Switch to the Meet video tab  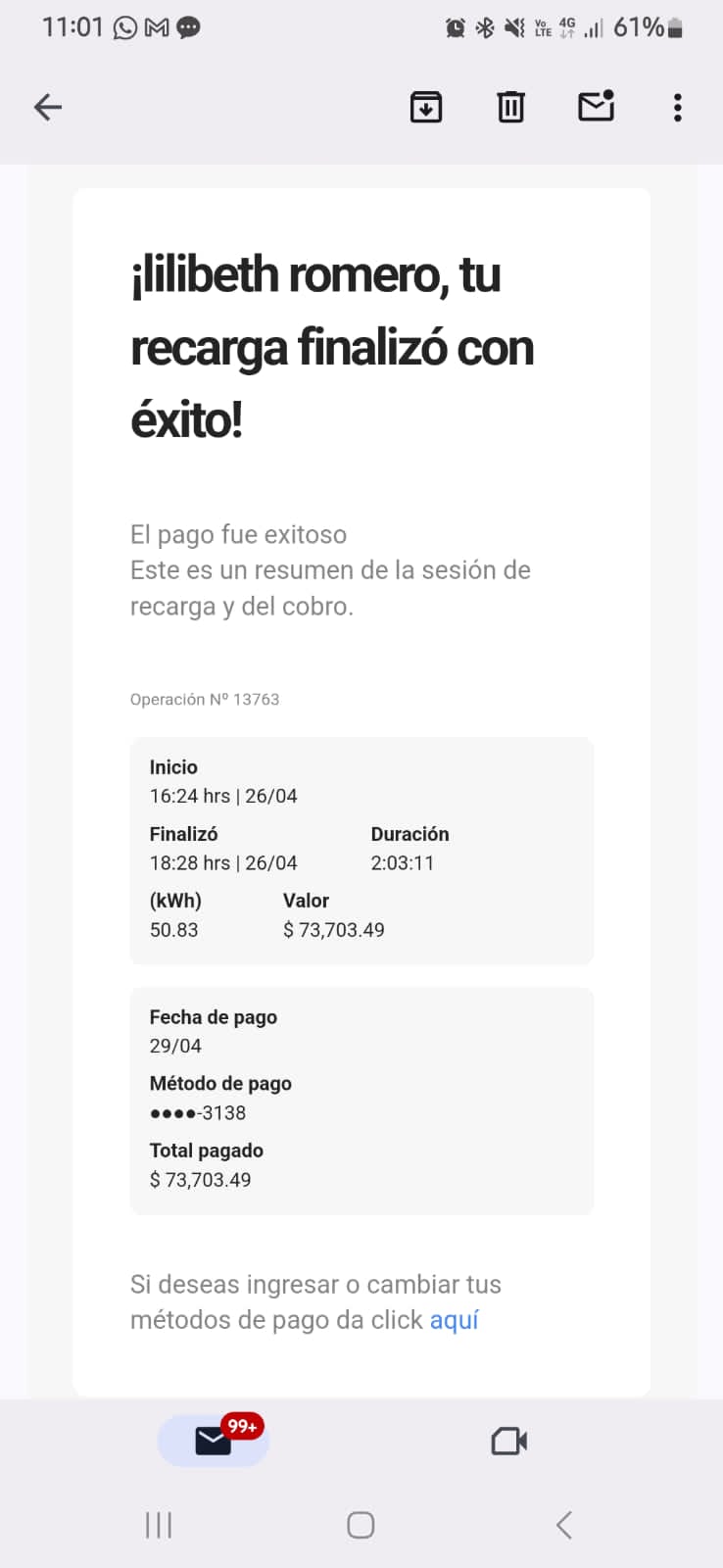508,1441
